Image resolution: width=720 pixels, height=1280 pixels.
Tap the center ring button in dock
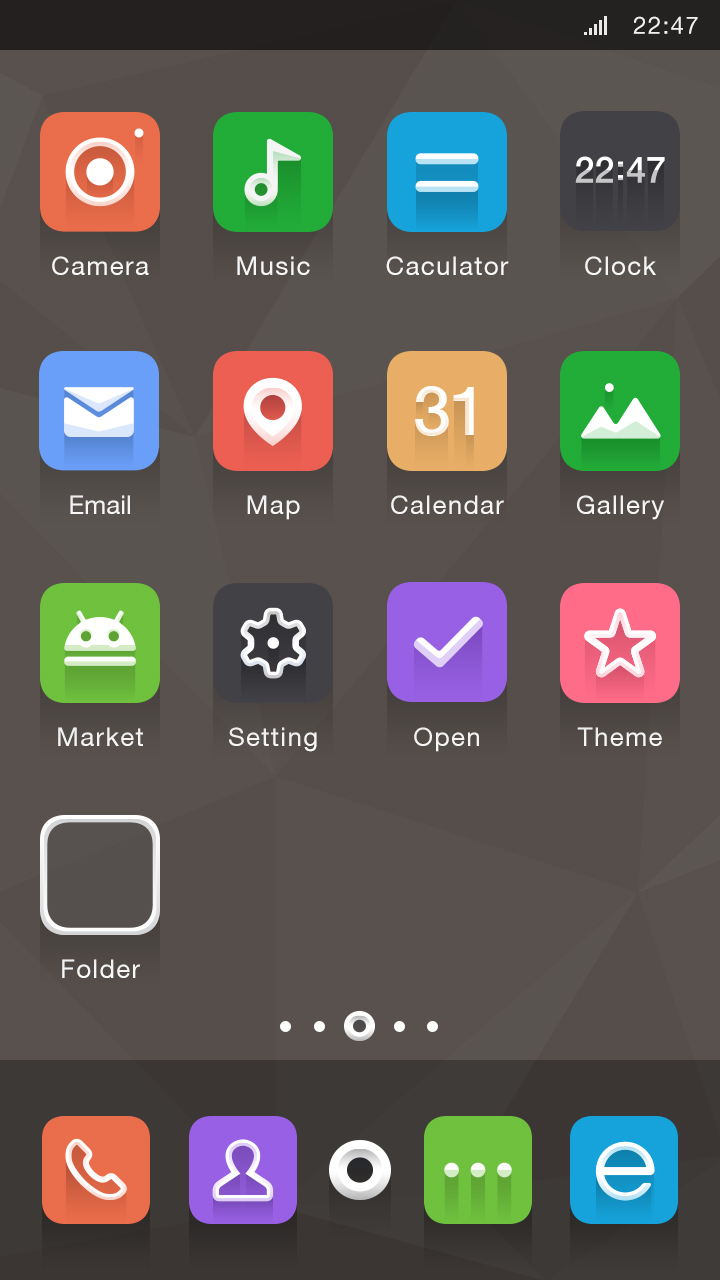[360, 1170]
